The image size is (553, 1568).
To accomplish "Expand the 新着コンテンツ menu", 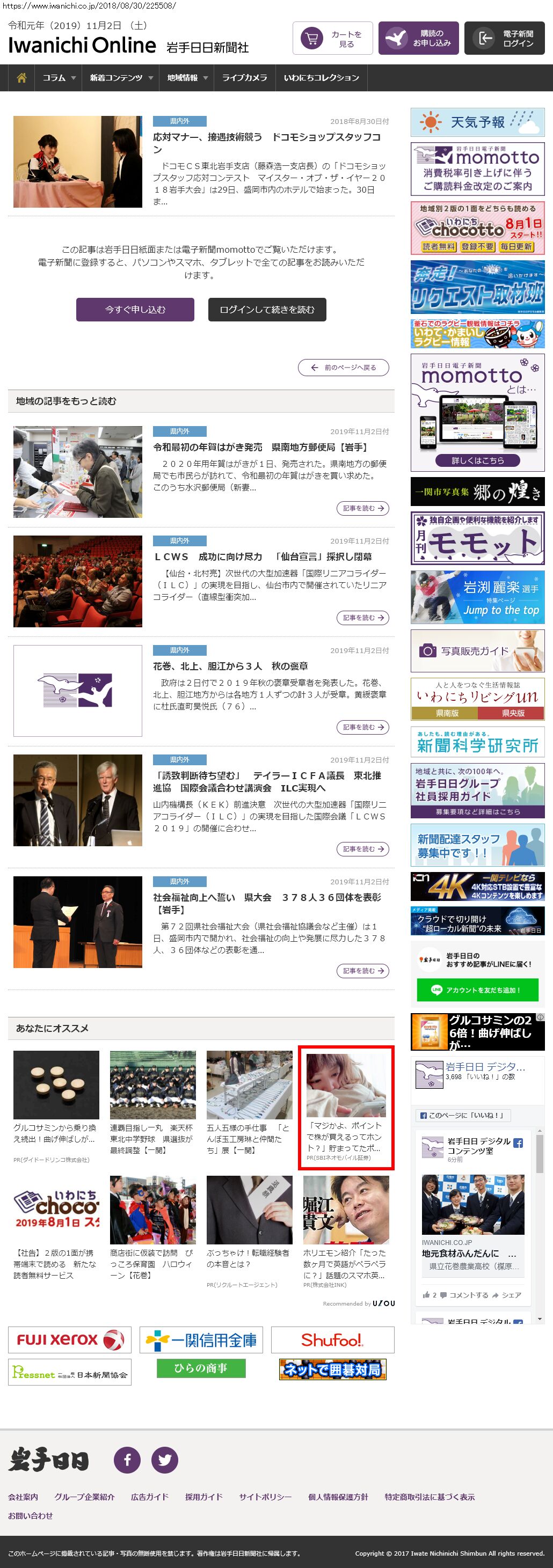I will 121,78.
